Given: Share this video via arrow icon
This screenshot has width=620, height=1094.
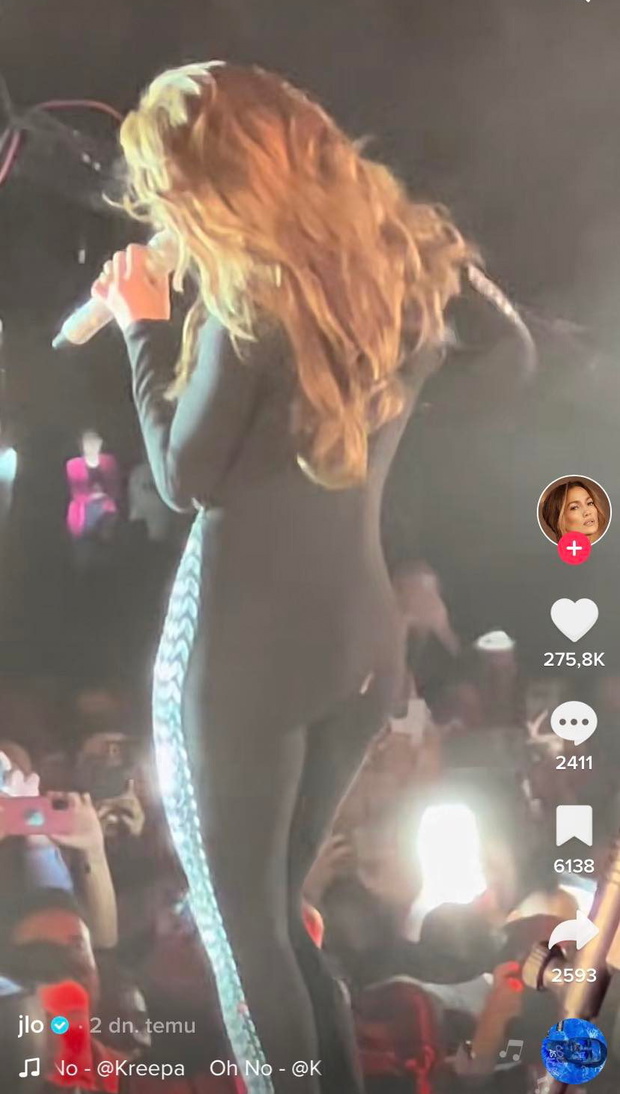Looking at the screenshot, I should coord(573,931).
